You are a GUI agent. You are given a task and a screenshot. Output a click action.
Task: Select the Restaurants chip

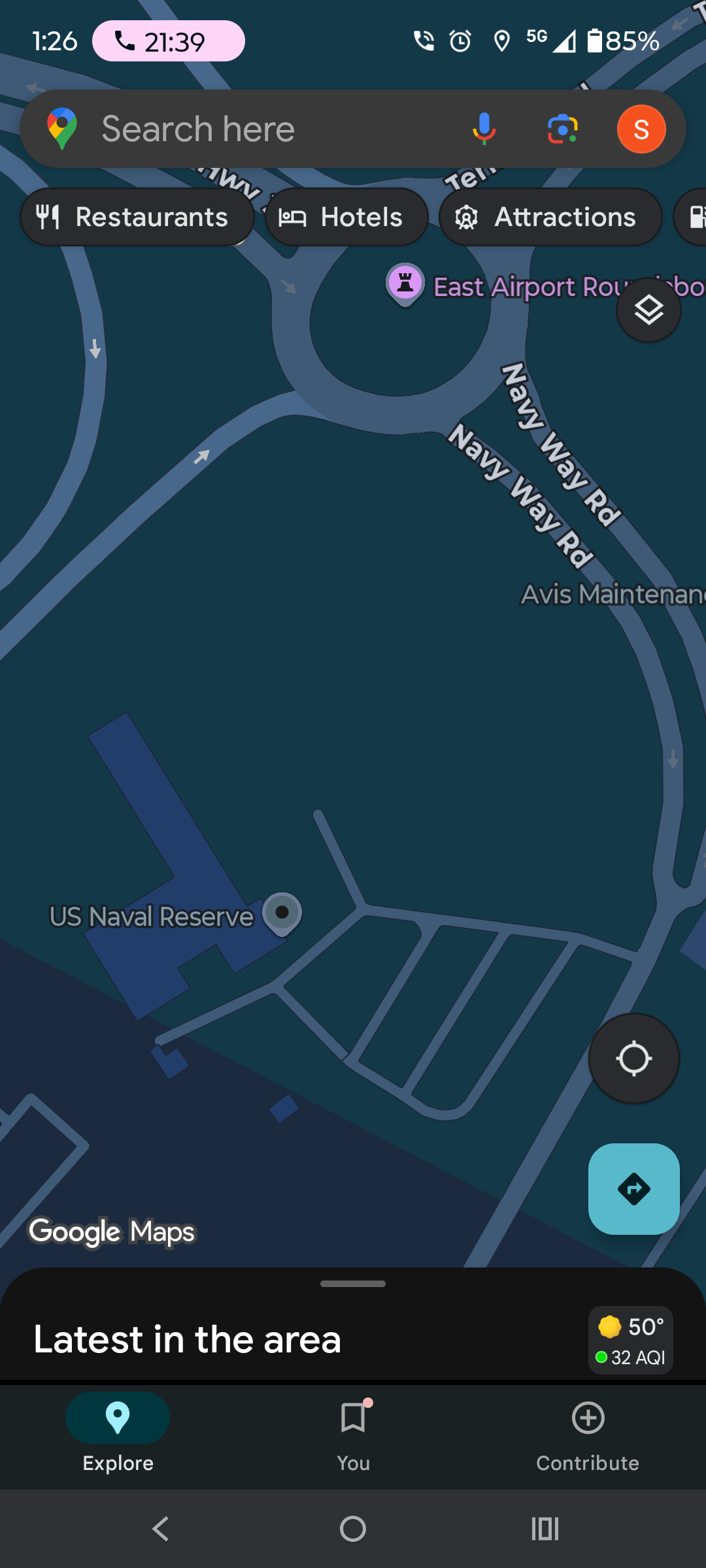pyautogui.click(x=137, y=217)
